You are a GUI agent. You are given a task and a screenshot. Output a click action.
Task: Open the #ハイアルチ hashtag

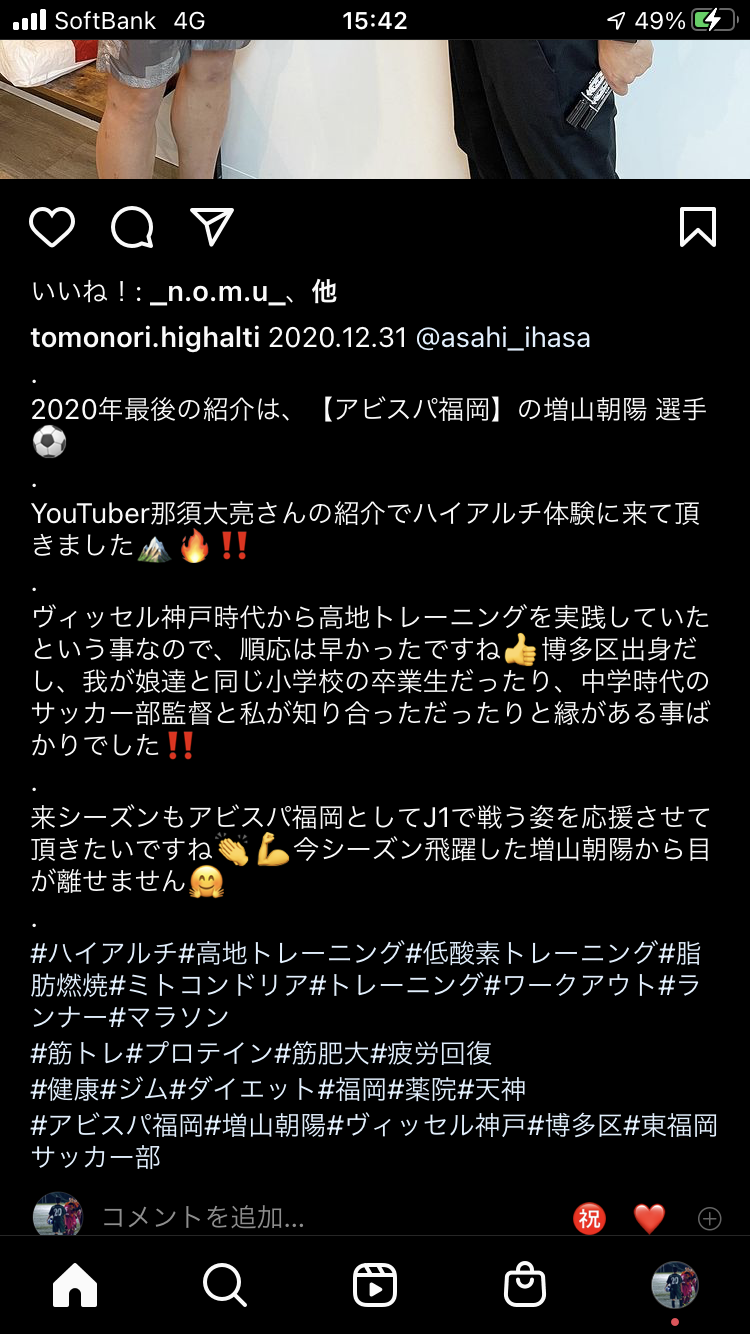point(104,952)
